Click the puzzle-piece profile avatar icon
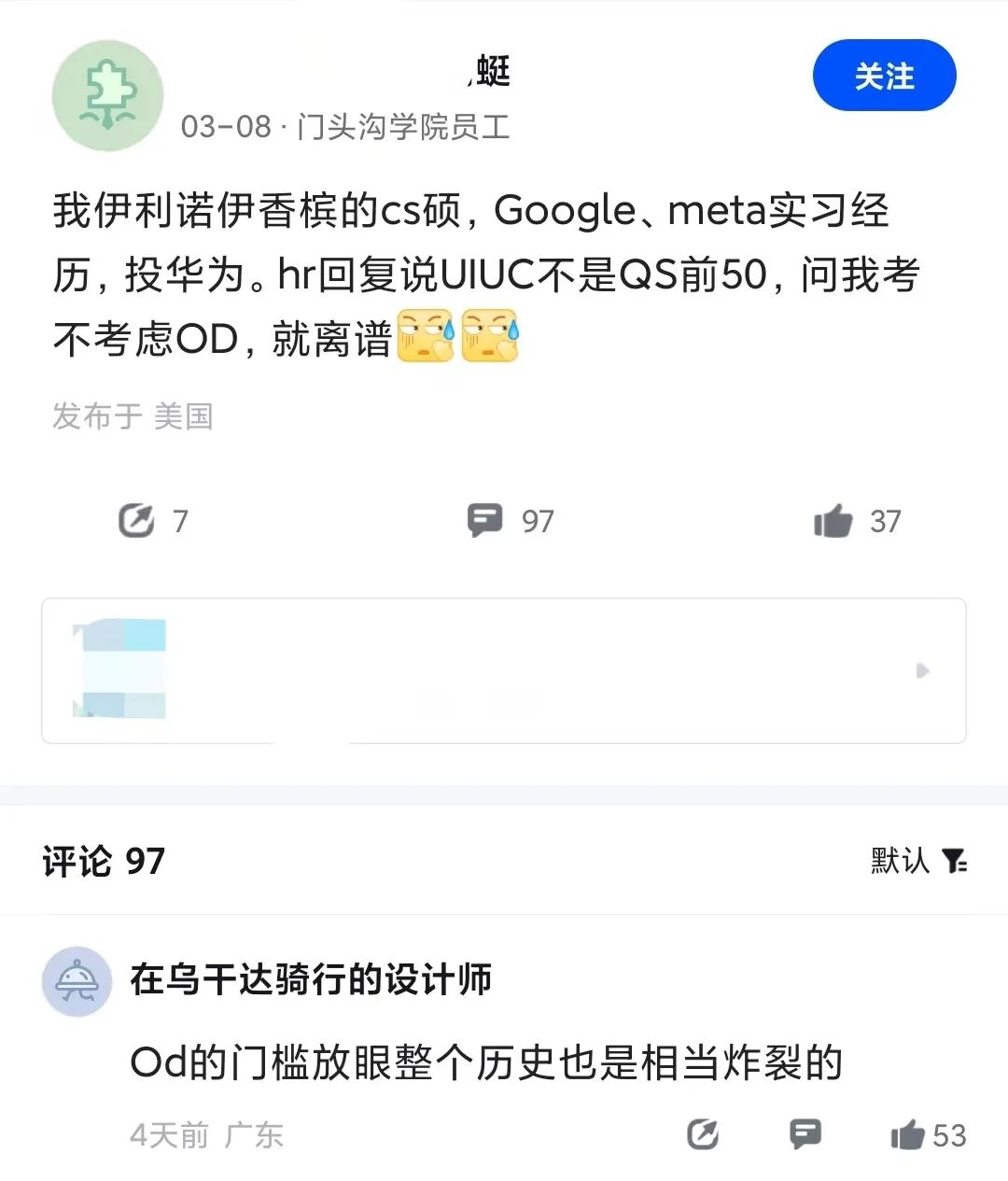 107,95
